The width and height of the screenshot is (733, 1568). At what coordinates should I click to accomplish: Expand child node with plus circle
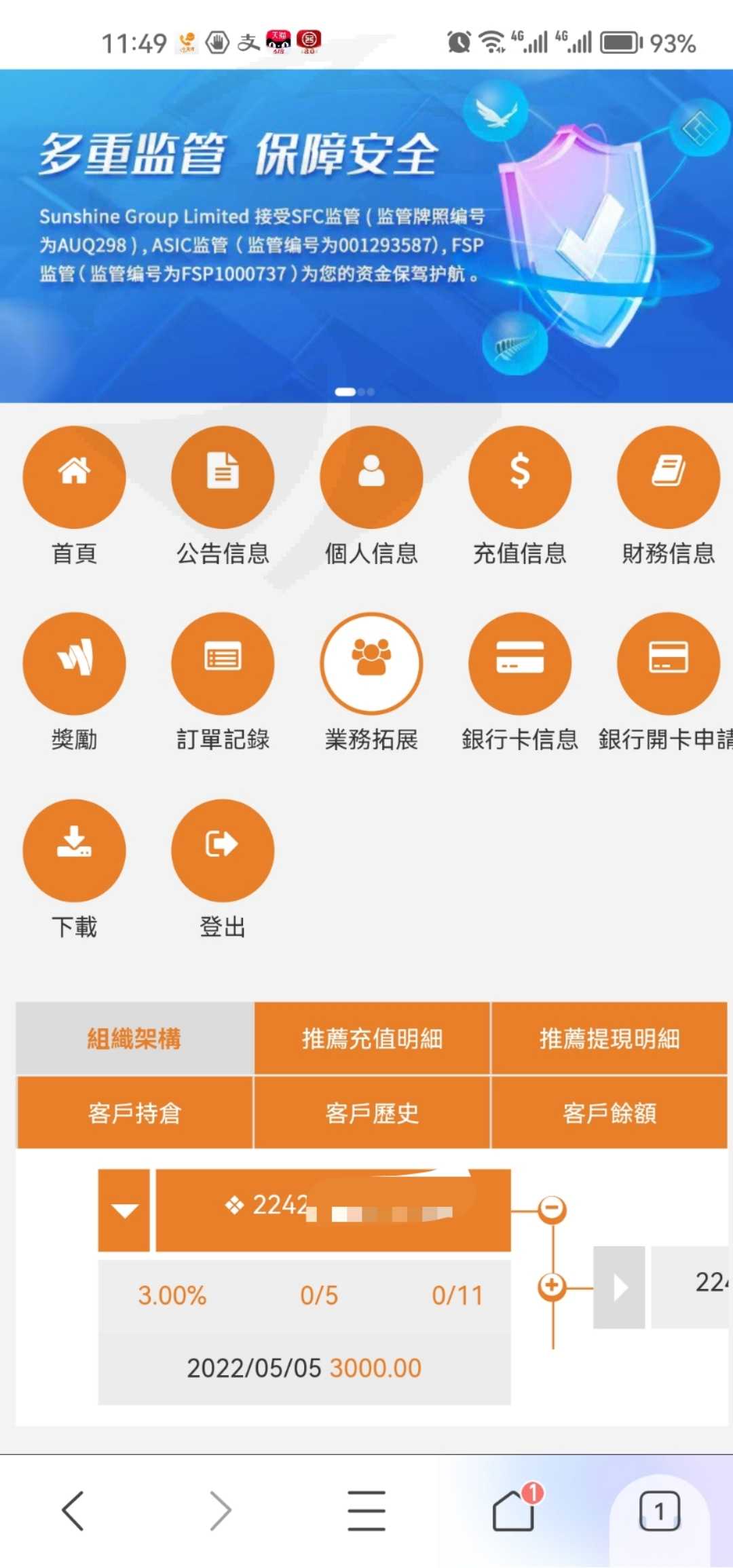coord(552,1286)
